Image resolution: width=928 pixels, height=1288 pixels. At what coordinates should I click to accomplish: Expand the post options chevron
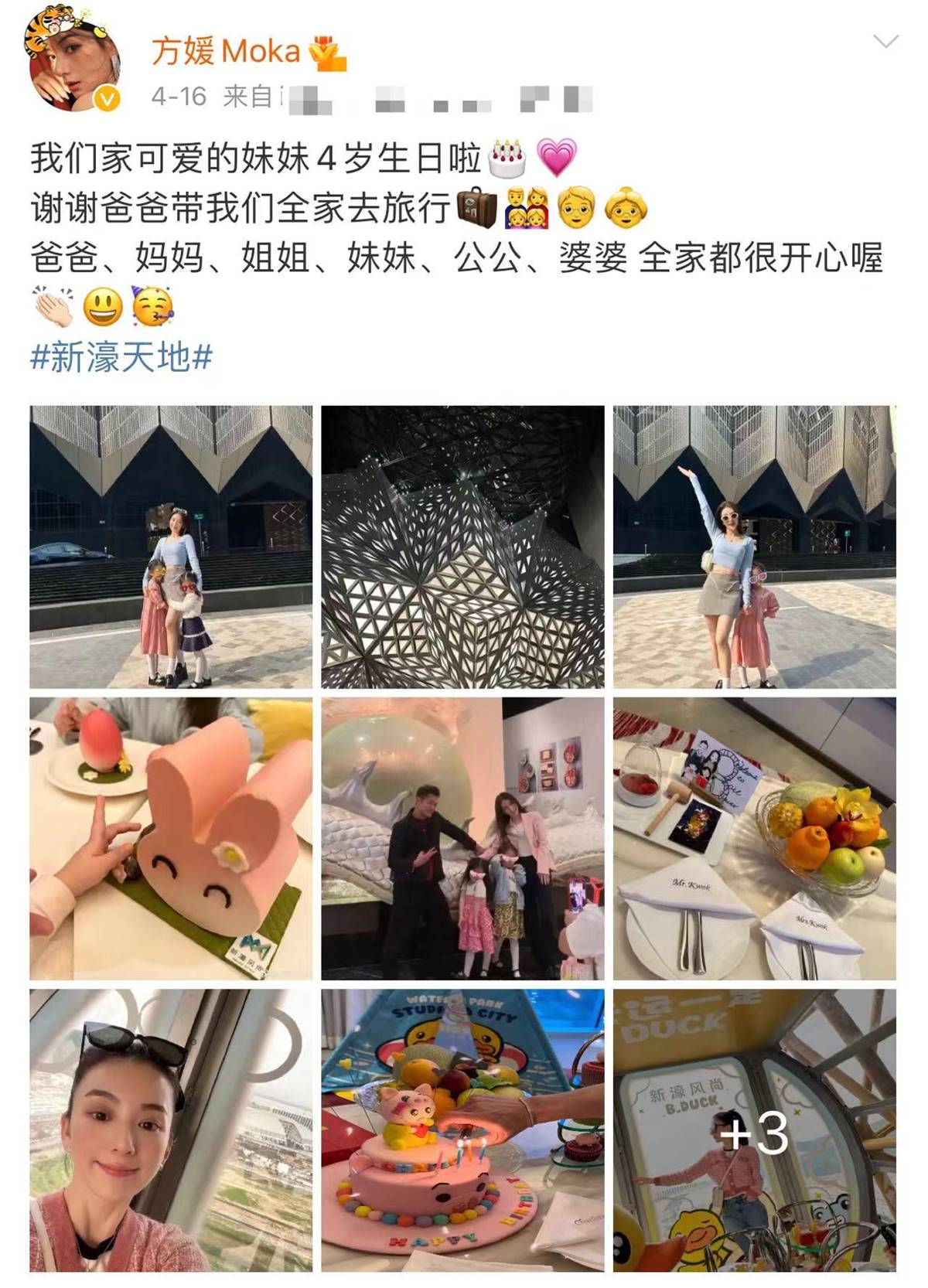pos(885,41)
